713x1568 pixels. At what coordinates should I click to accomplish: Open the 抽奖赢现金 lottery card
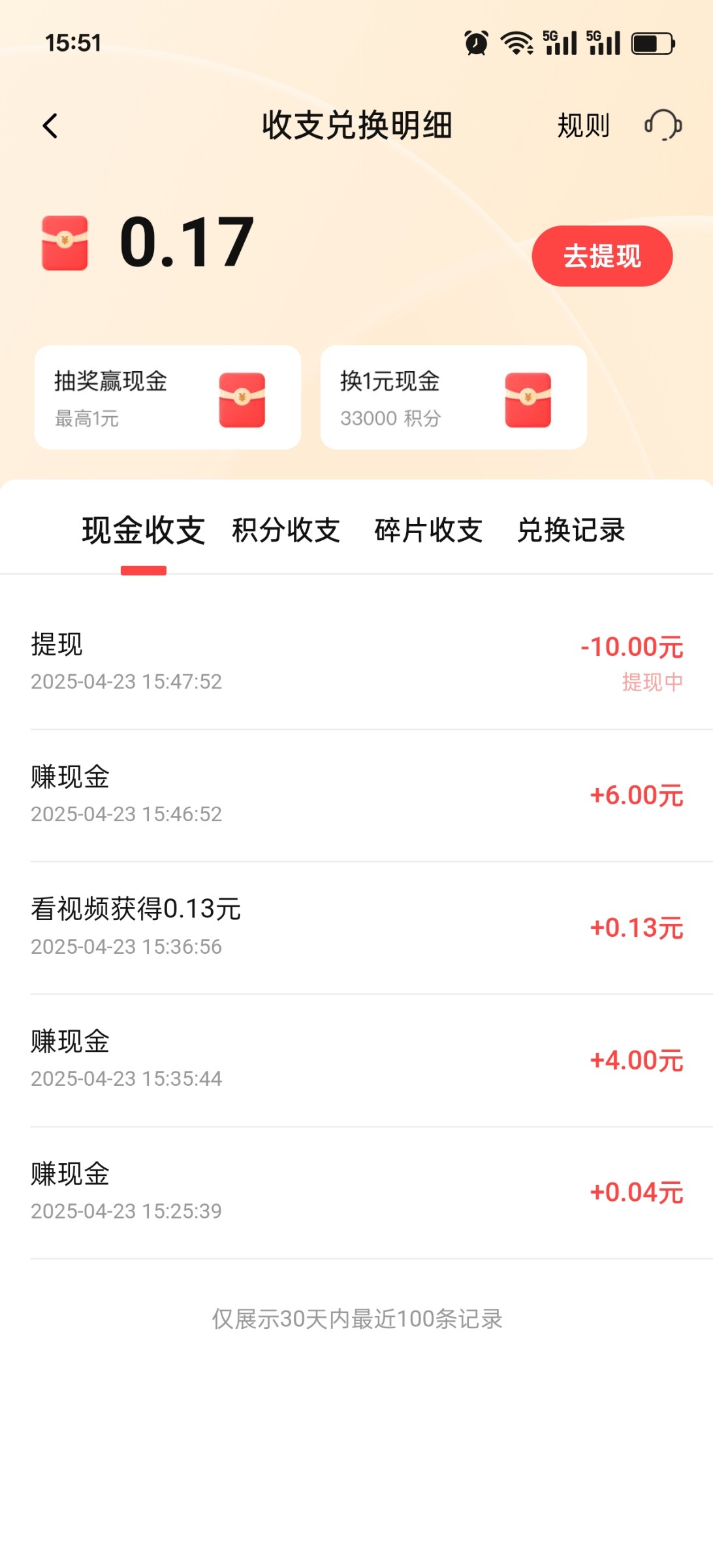pyautogui.click(x=168, y=397)
